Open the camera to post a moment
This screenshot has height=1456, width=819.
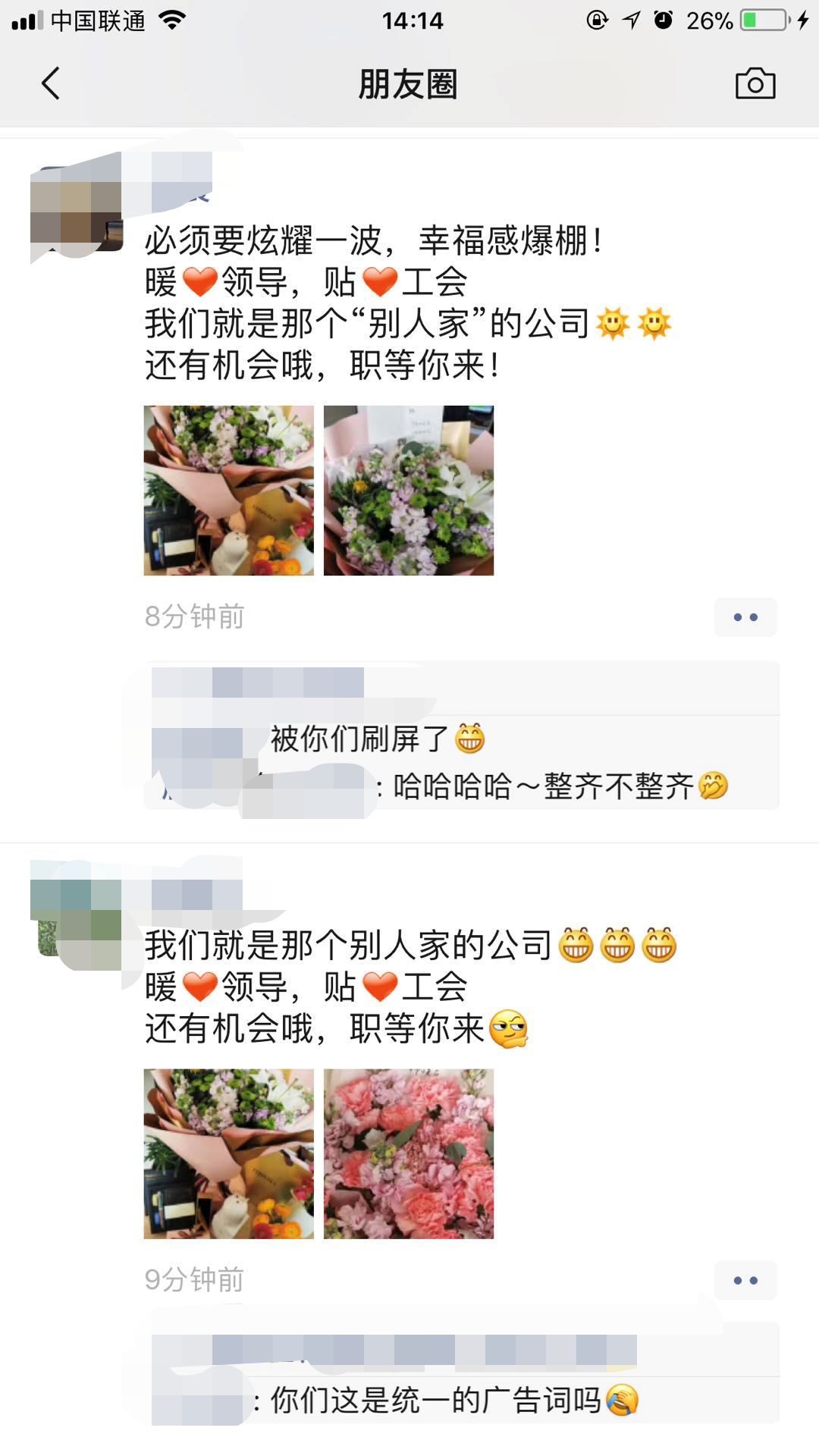point(755,83)
